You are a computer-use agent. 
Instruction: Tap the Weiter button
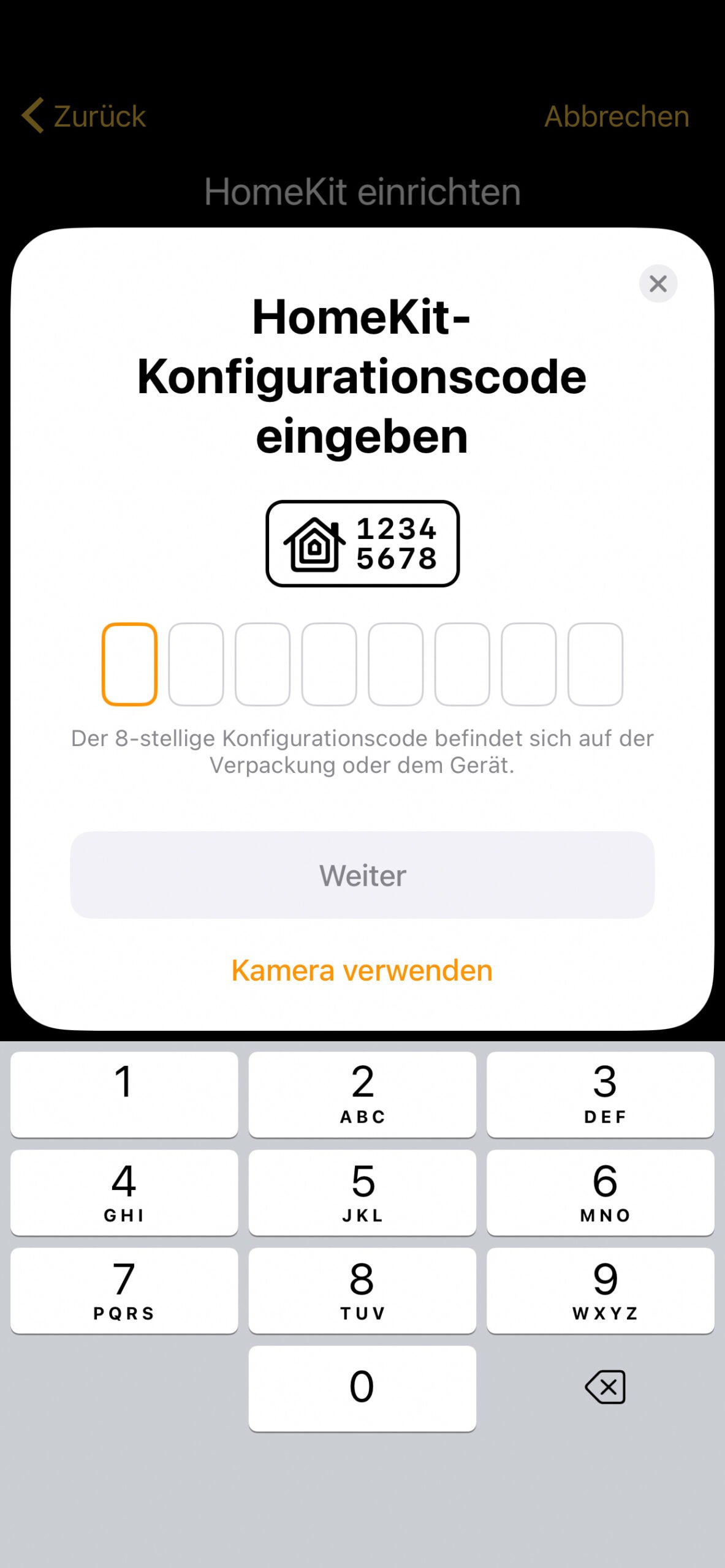point(362,875)
